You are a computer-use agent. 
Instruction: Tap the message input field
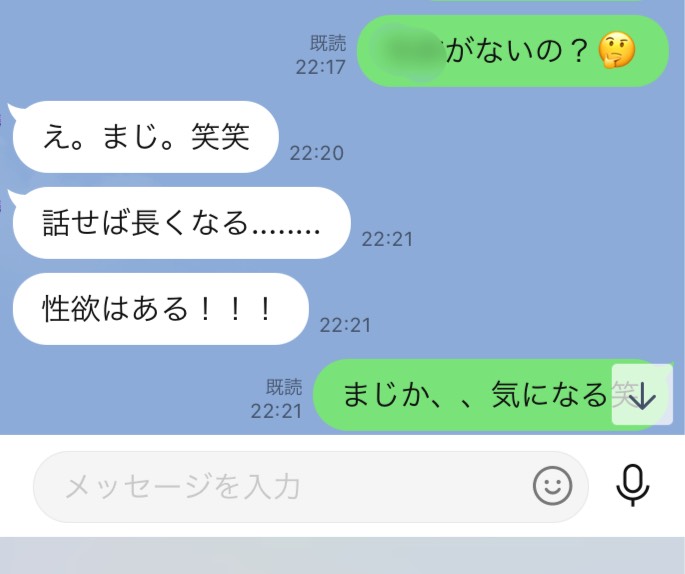click(280, 487)
